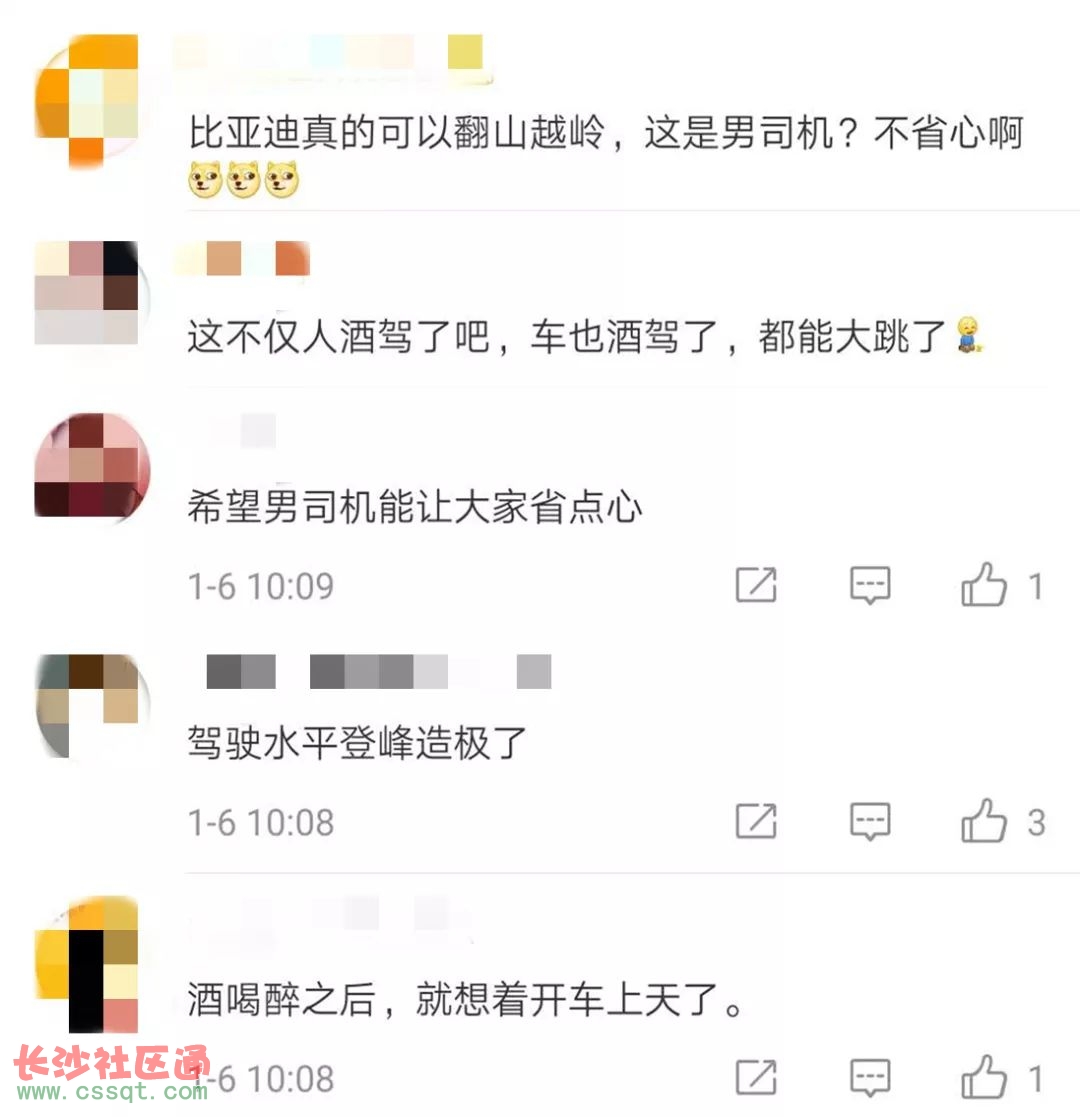Repost the comment "酒喝醉之后，就想着开车上天了"
The height and width of the screenshot is (1117, 1080).
756,1077
